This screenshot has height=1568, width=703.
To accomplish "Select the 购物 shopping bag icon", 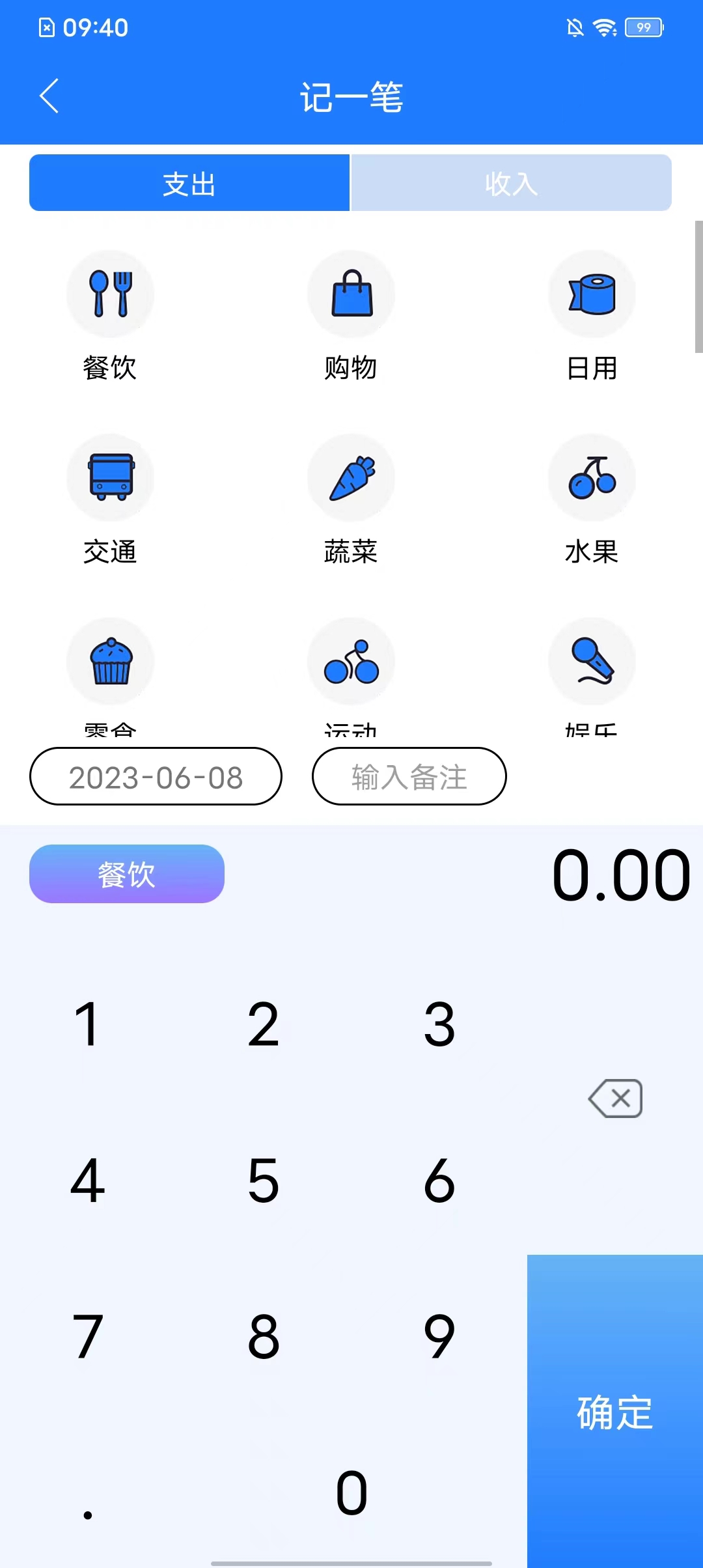I will click(351, 294).
